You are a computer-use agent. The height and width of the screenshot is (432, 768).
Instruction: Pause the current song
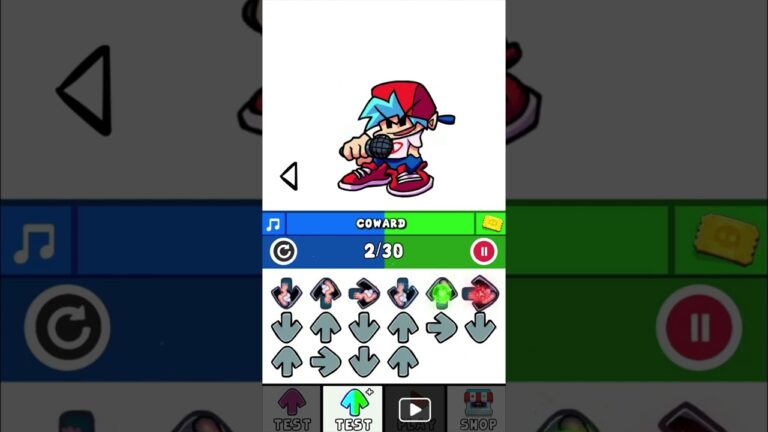pos(484,252)
